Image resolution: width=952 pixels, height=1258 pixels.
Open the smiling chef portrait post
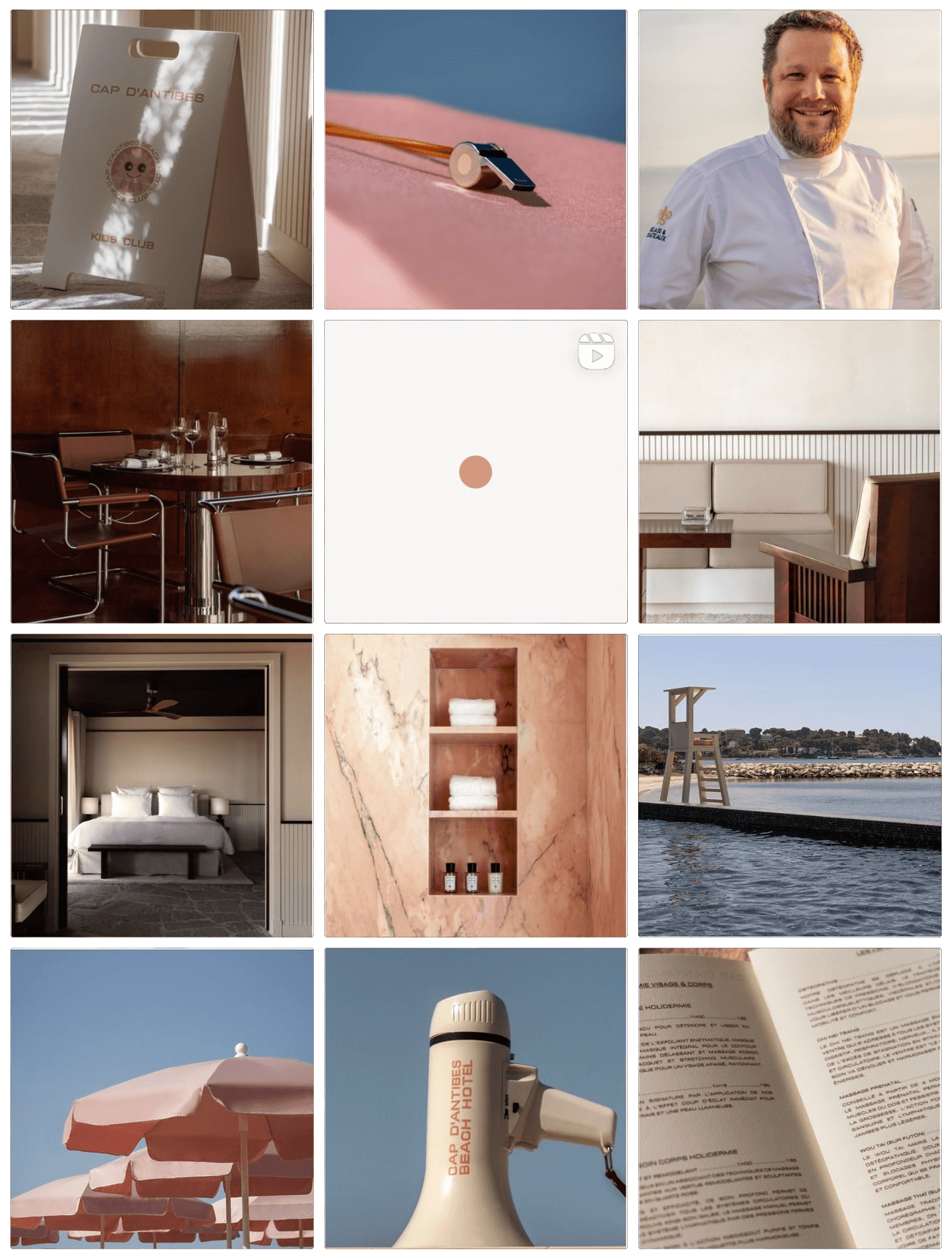click(790, 160)
